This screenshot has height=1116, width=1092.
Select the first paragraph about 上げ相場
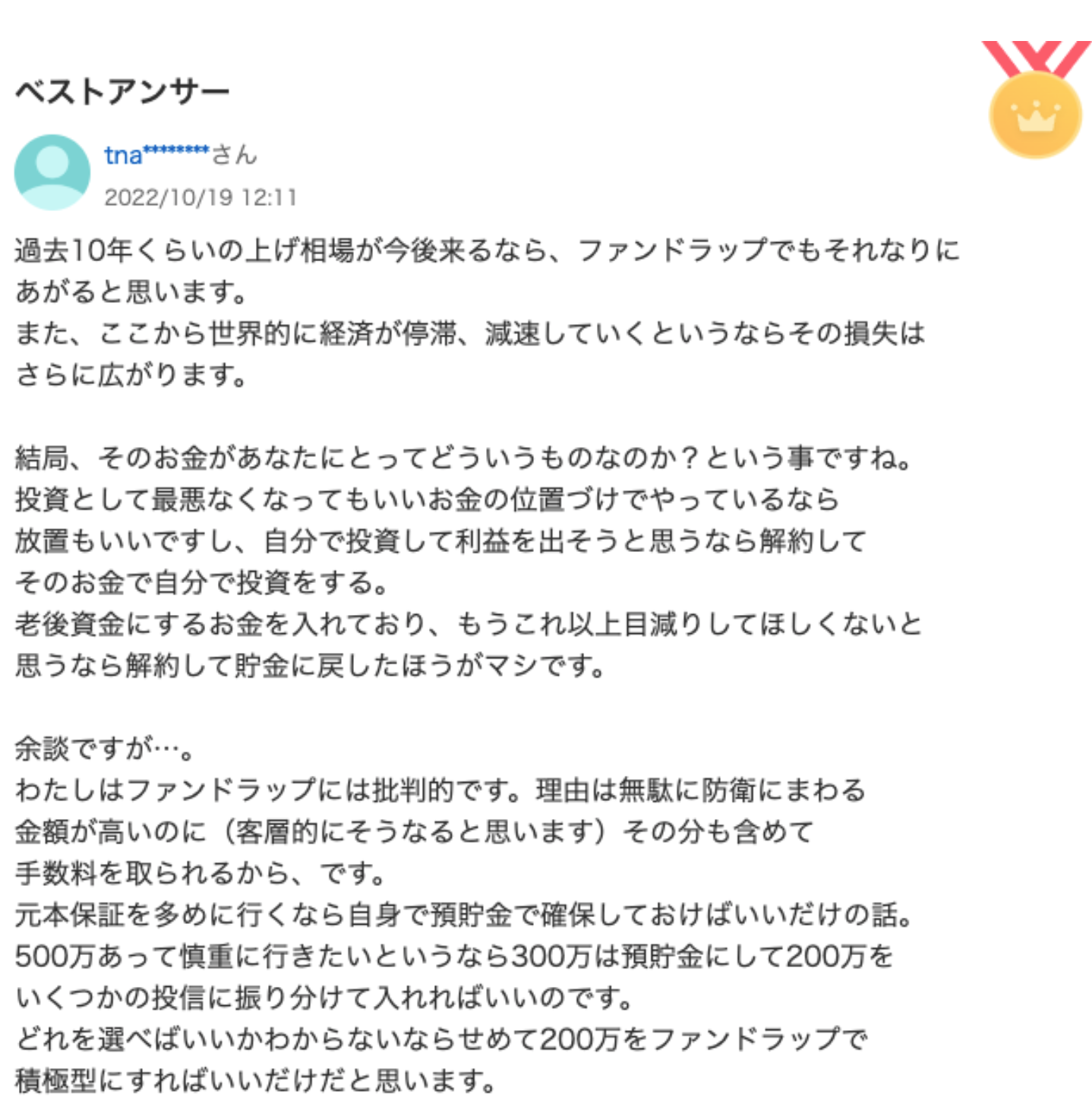[486, 254]
